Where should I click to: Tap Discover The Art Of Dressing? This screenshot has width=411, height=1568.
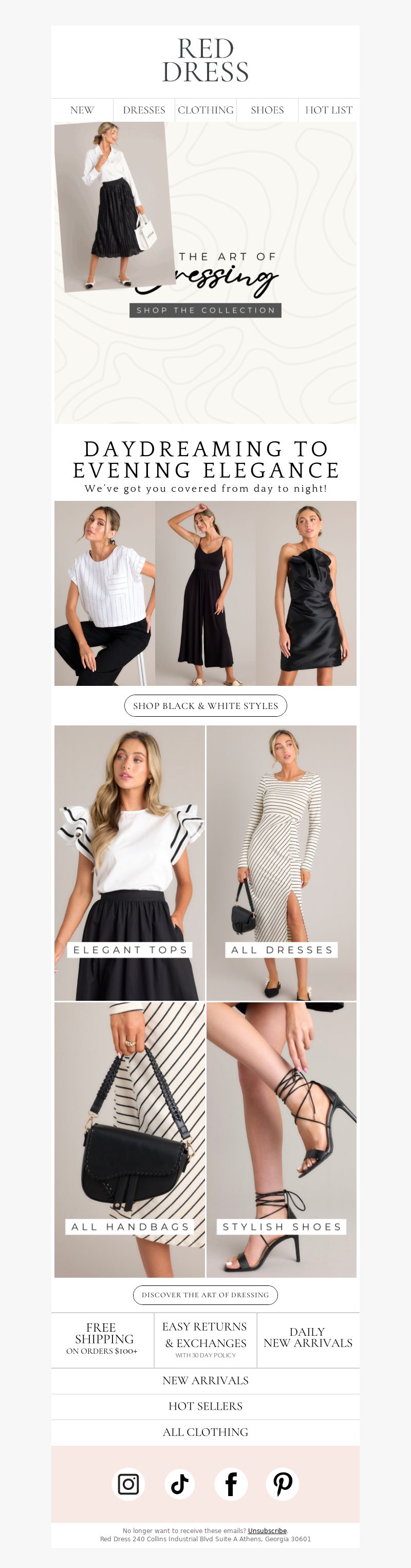tap(205, 1295)
